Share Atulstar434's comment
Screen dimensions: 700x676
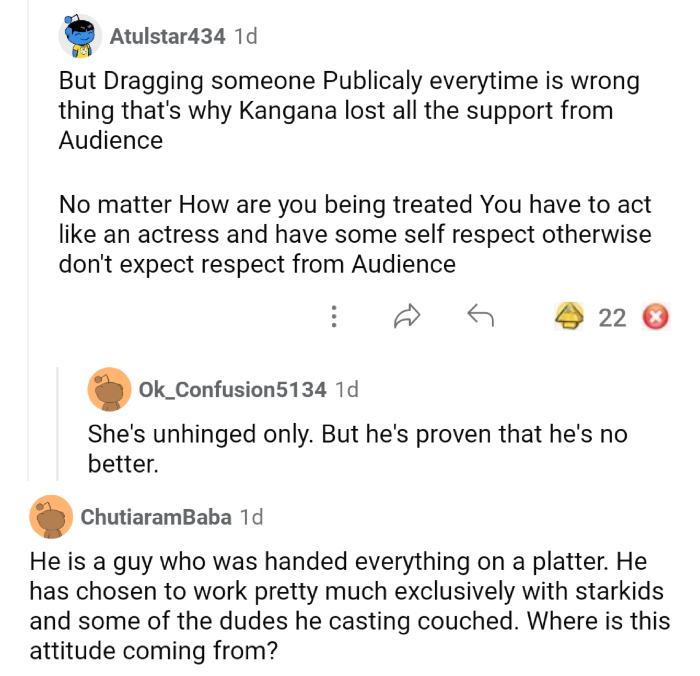[406, 318]
